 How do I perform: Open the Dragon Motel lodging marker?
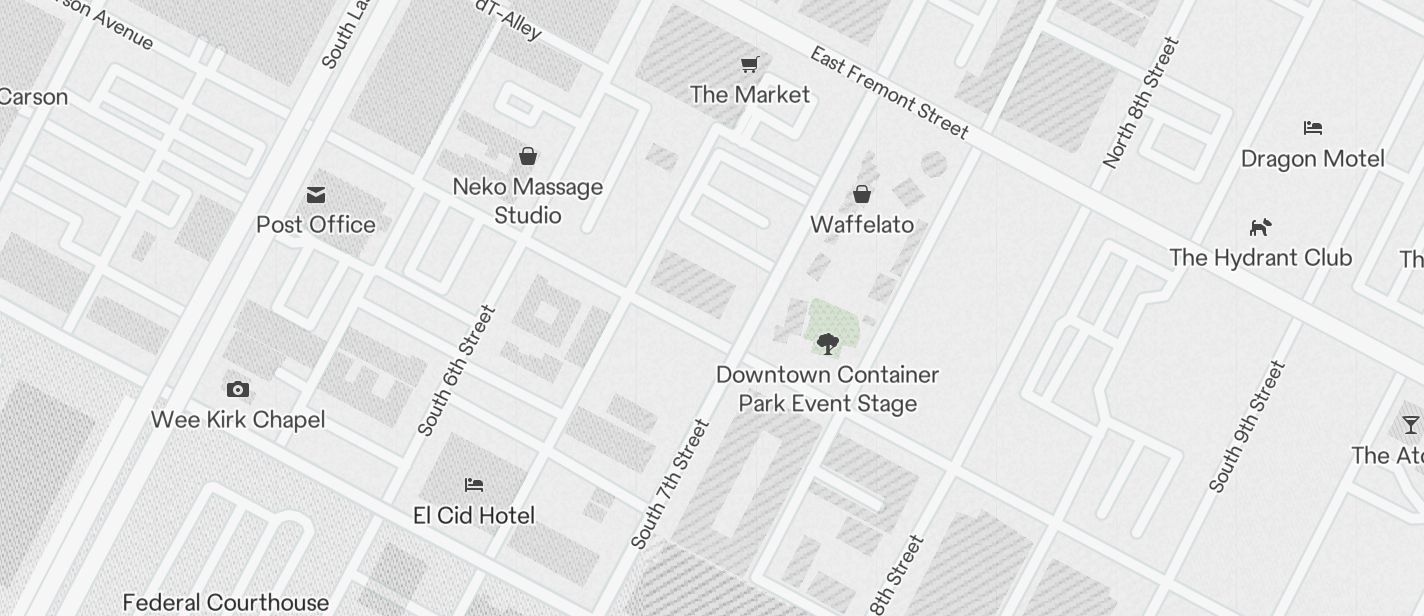(x=1313, y=128)
